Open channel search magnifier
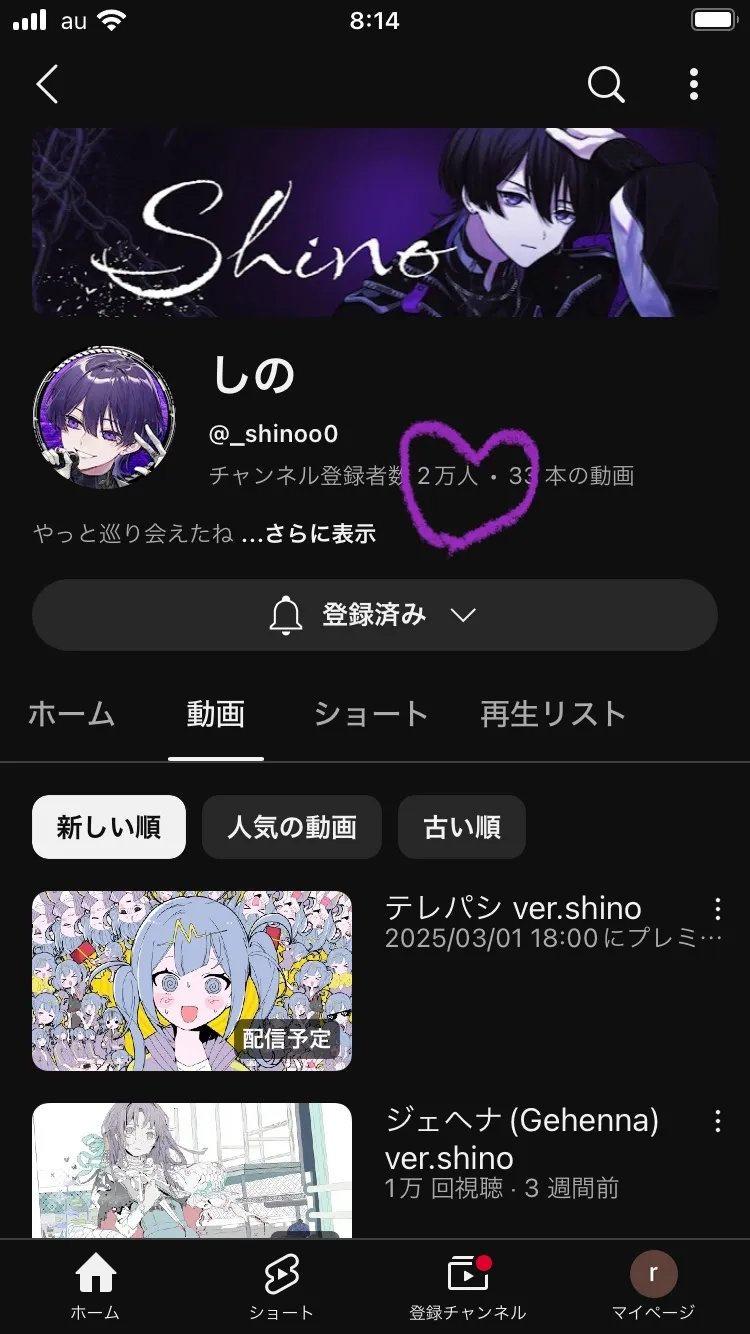The width and height of the screenshot is (750, 1334). pyautogui.click(x=605, y=85)
